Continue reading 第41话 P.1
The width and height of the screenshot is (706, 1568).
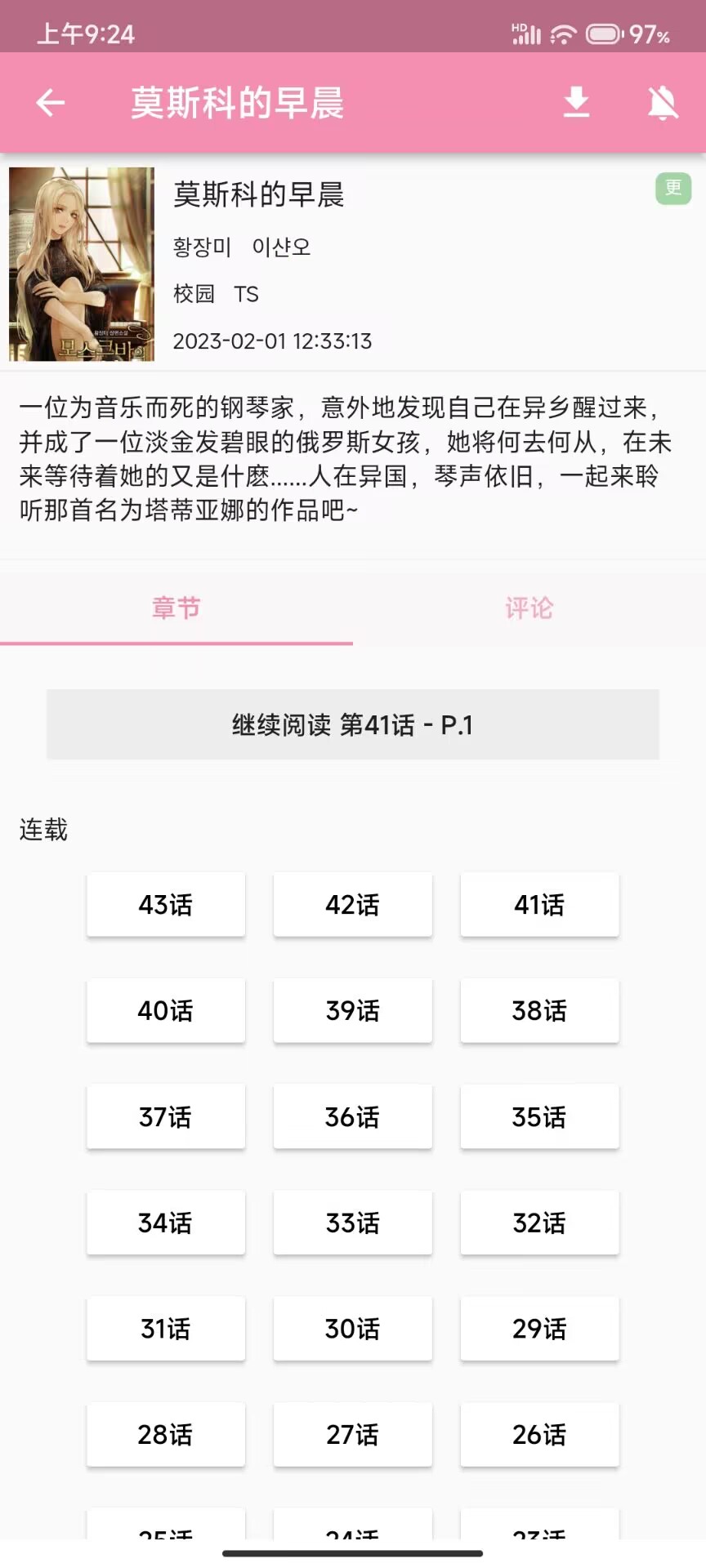click(352, 724)
